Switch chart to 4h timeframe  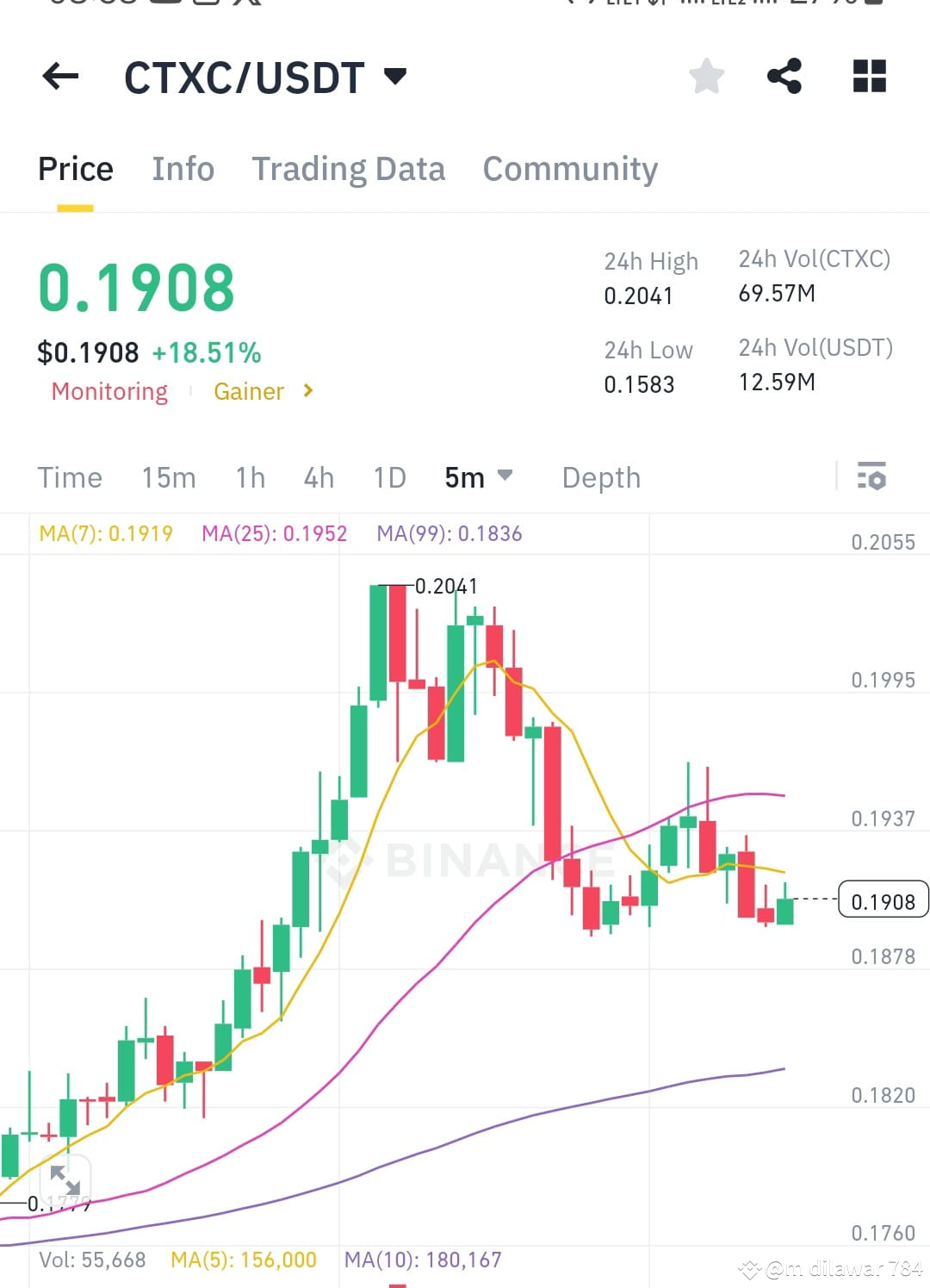[x=318, y=476]
